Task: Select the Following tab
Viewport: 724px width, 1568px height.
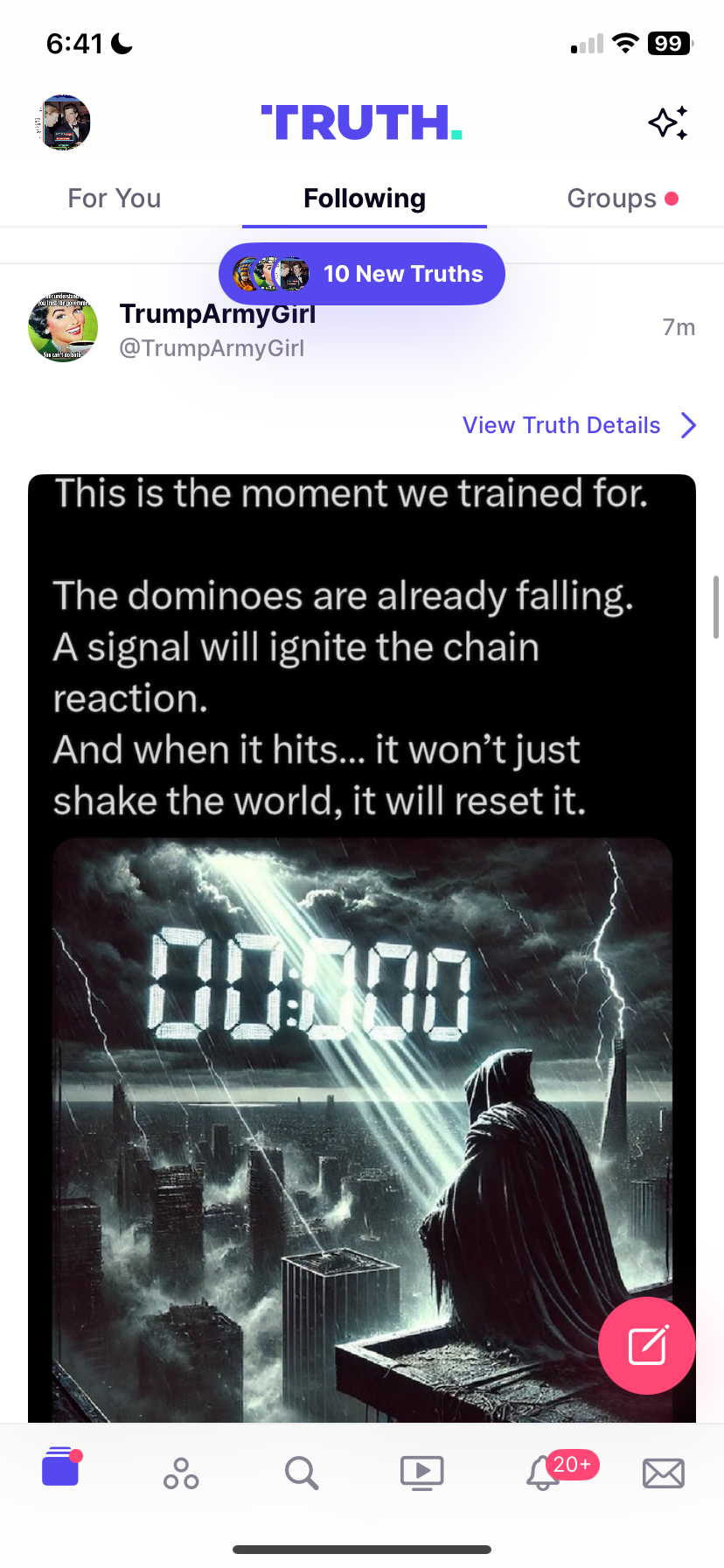Action: point(364,199)
